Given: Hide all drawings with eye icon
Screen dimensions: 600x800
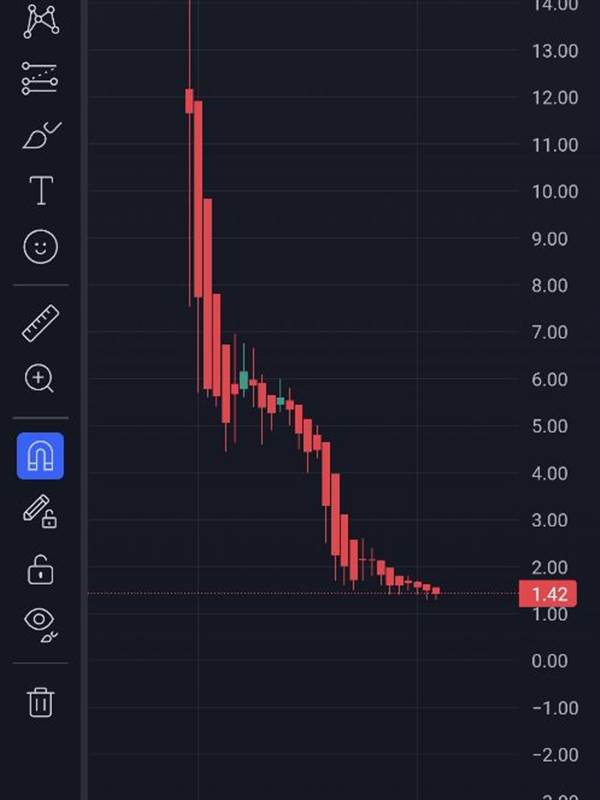Looking at the screenshot, I should pyautogui.click(x=41, y=626).
